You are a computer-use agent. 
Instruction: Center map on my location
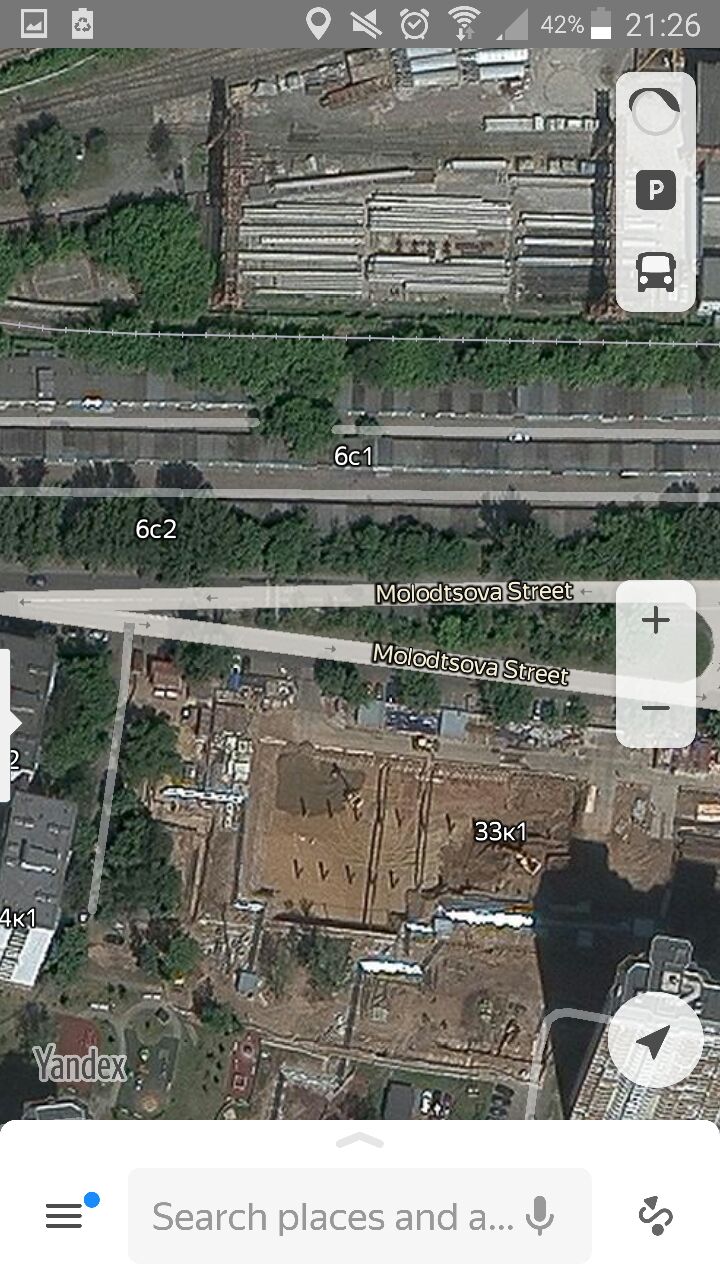[x=654, y=1042]
